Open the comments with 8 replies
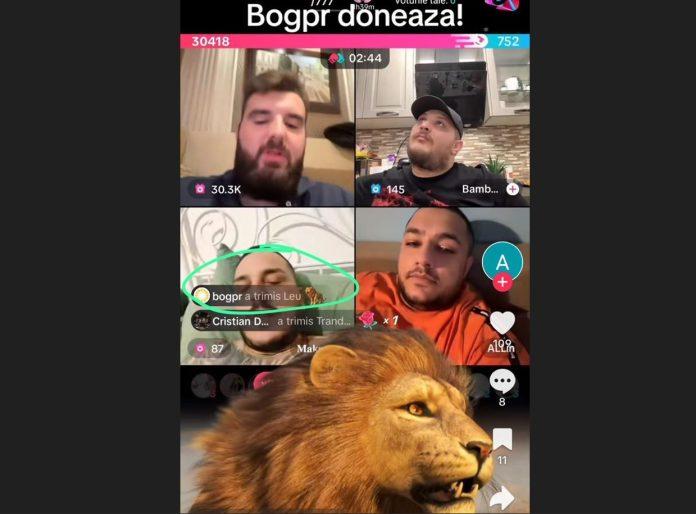 [x=502, y=381]
